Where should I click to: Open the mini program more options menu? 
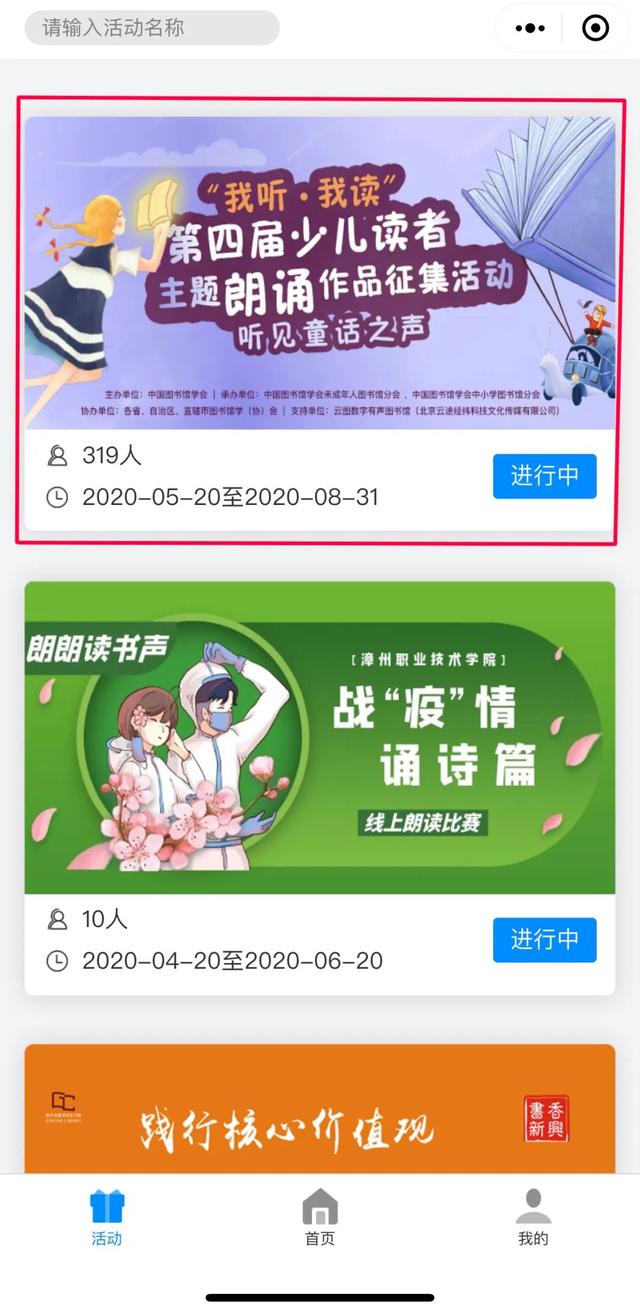[x=529, y=28]
